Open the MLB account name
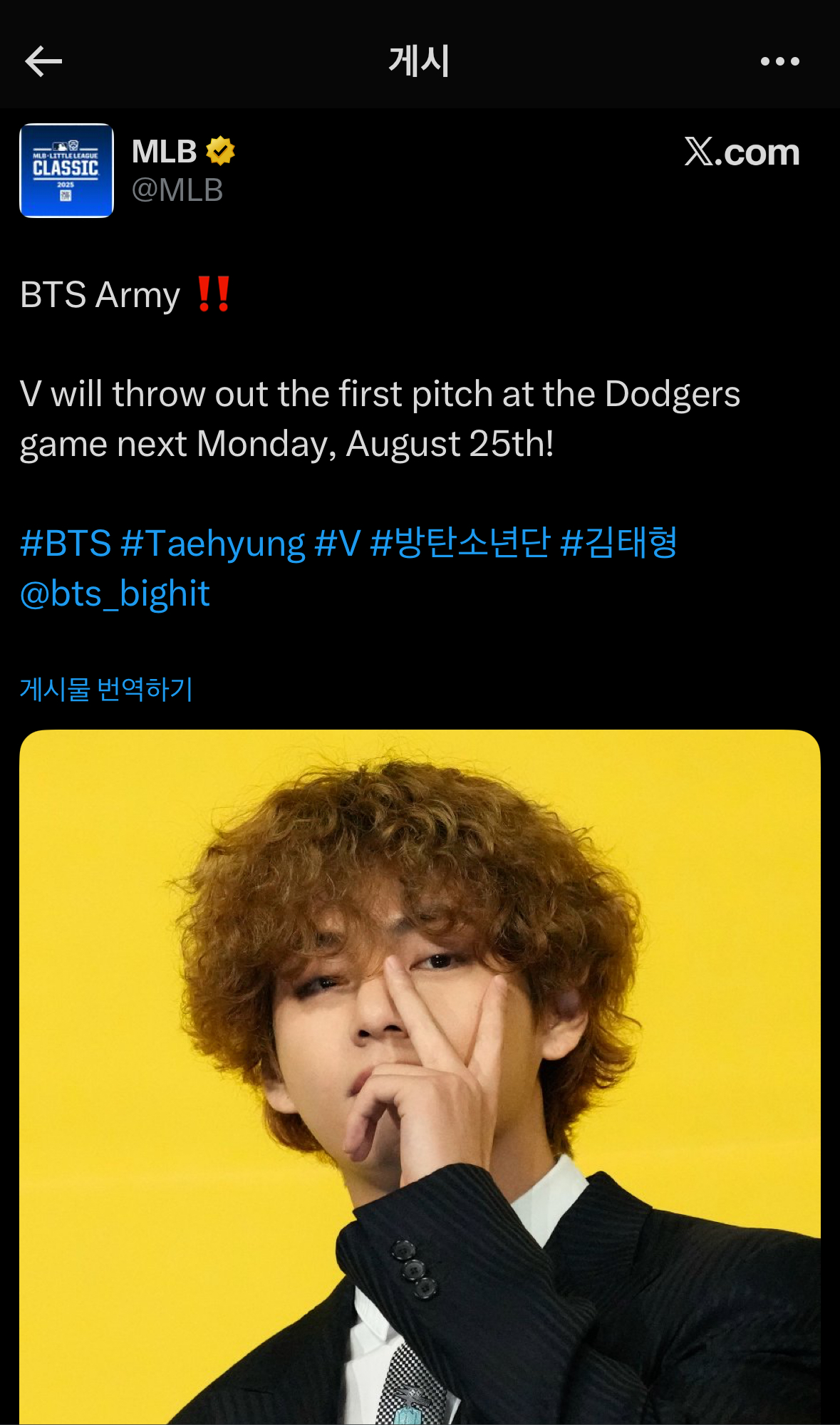 click(x=165, y=152)
